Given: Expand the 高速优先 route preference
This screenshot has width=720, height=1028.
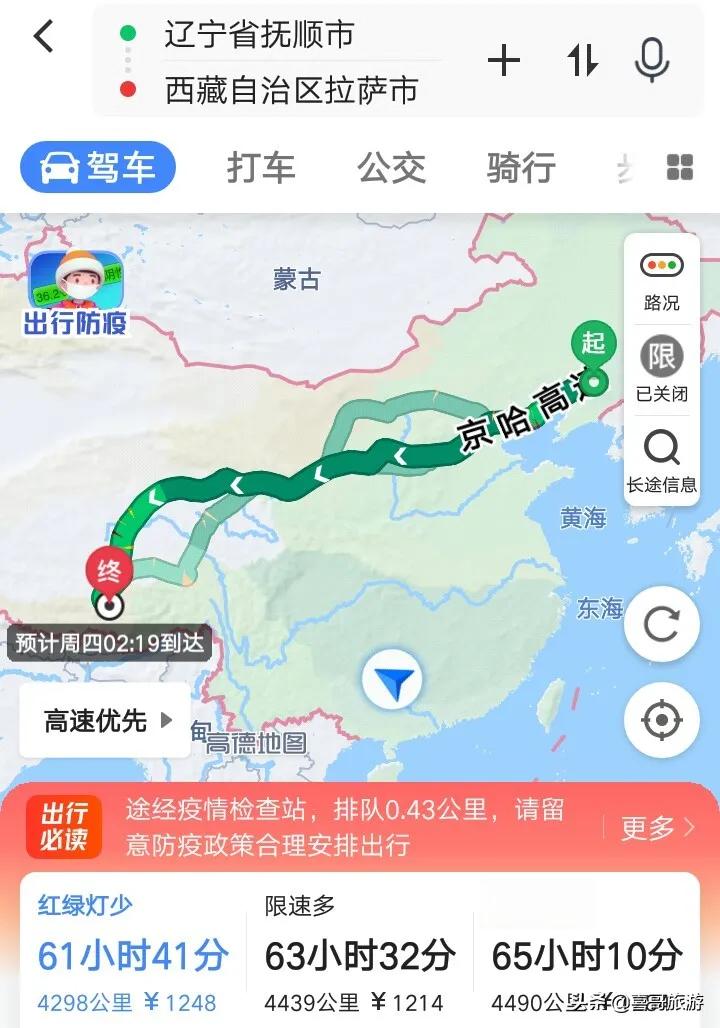Looking at the screenshot, I should (106, 720).
